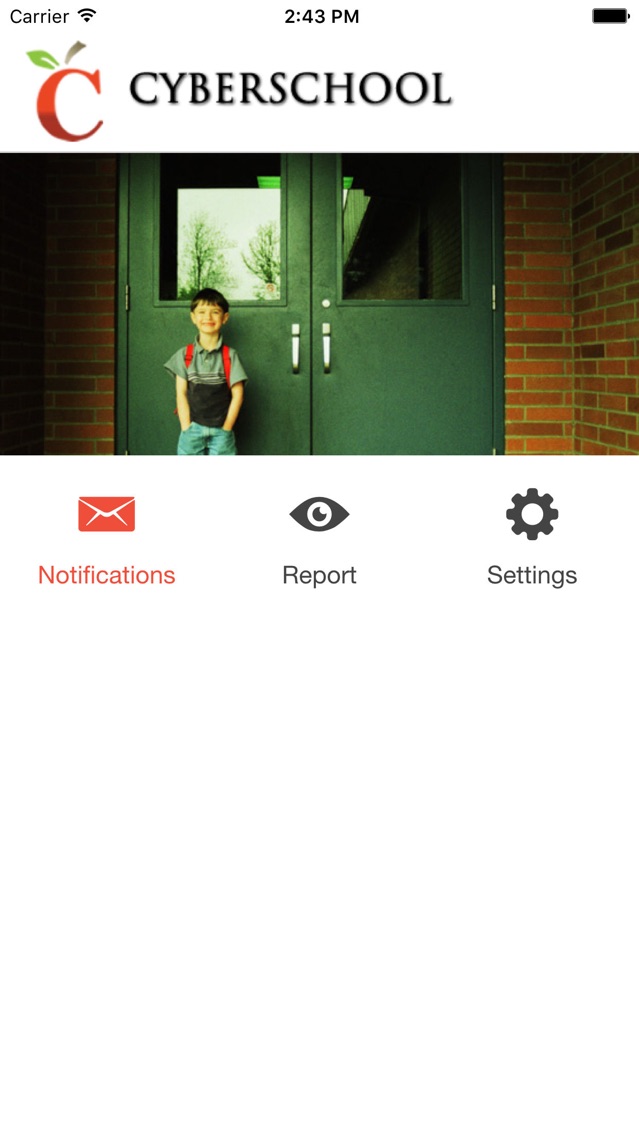Open the Report section
Image resolution: width=639 pixels, height=1136 pixels.
[x=320, y=540]
